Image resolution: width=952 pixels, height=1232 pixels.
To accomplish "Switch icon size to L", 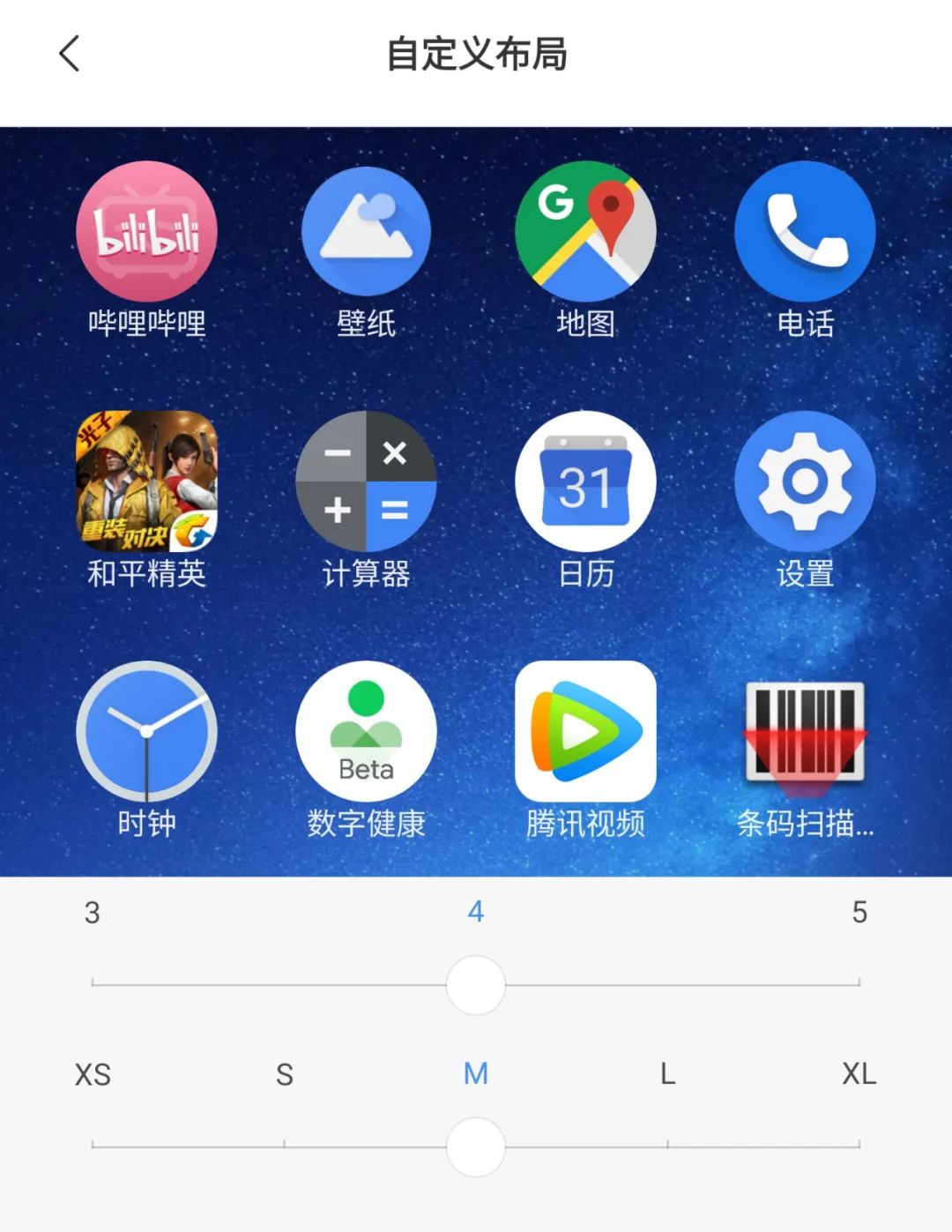I will tap(667, 1144).
